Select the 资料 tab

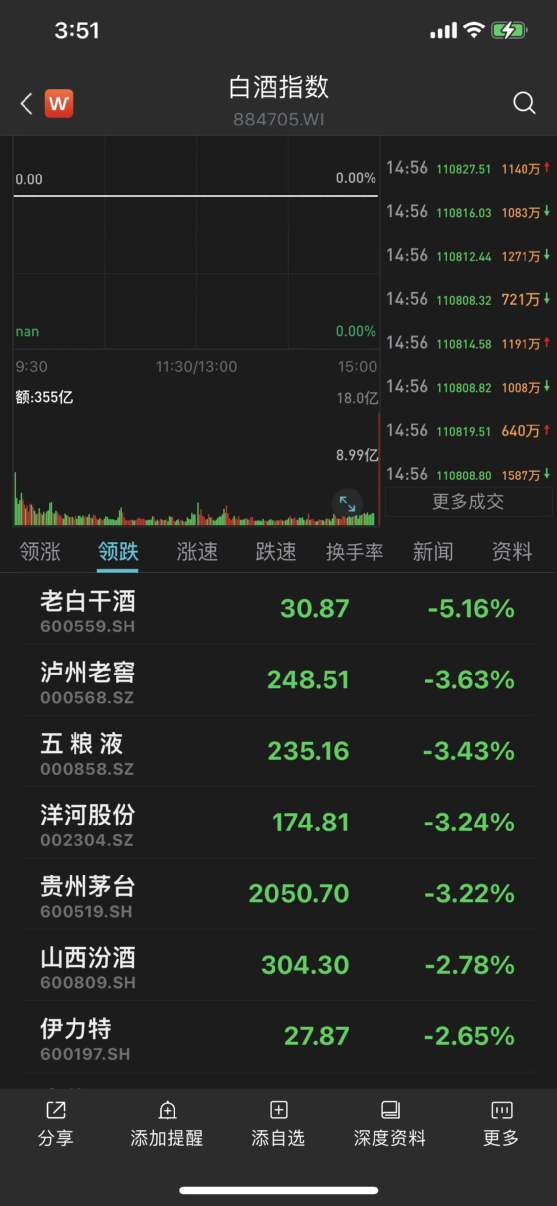(512, 552)
